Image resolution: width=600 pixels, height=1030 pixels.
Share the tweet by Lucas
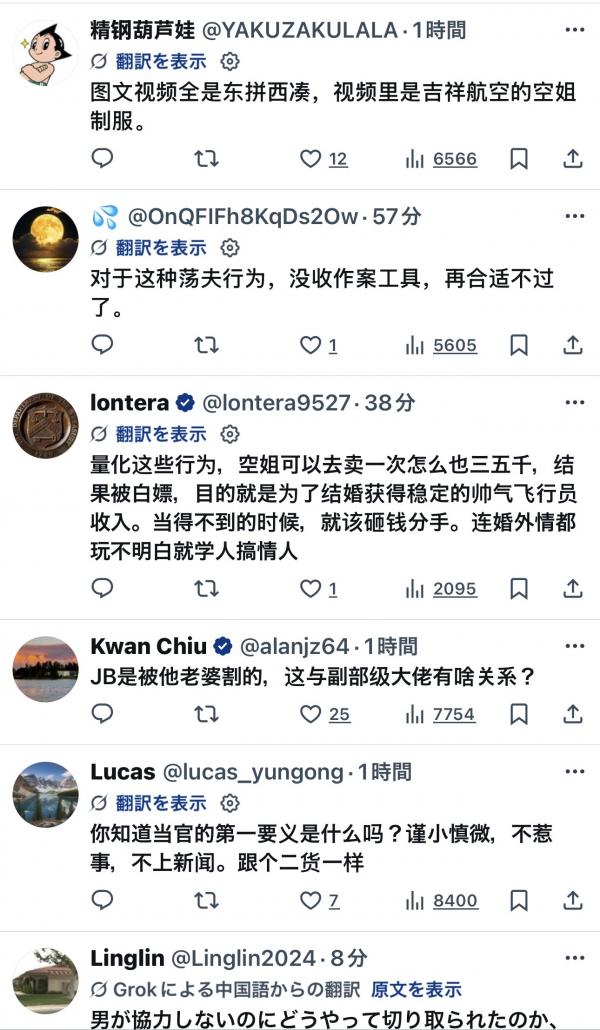pyautogui.click(x=573, y=901)
